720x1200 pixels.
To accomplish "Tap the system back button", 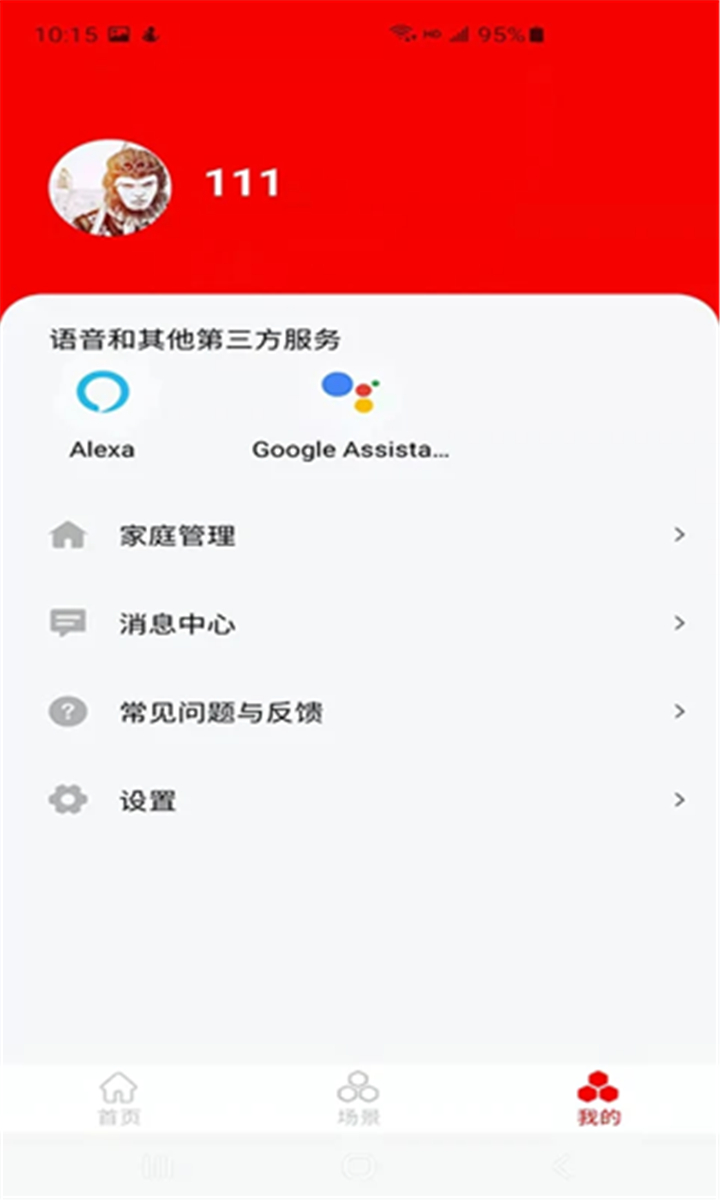I will click(x=563, y=1166).
